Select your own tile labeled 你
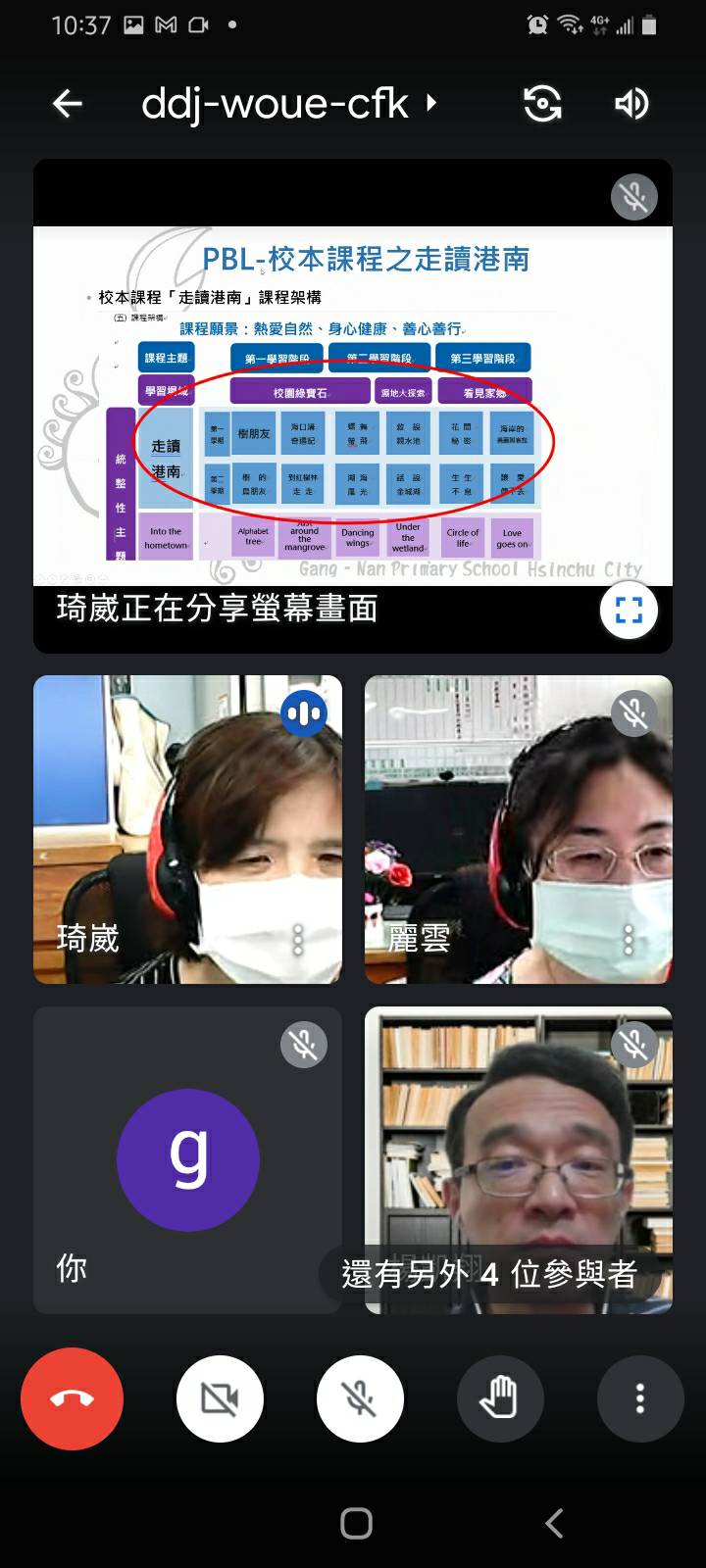This screenshot has height=1568, width=706. pyautogui.click(x=187, y=1160)
